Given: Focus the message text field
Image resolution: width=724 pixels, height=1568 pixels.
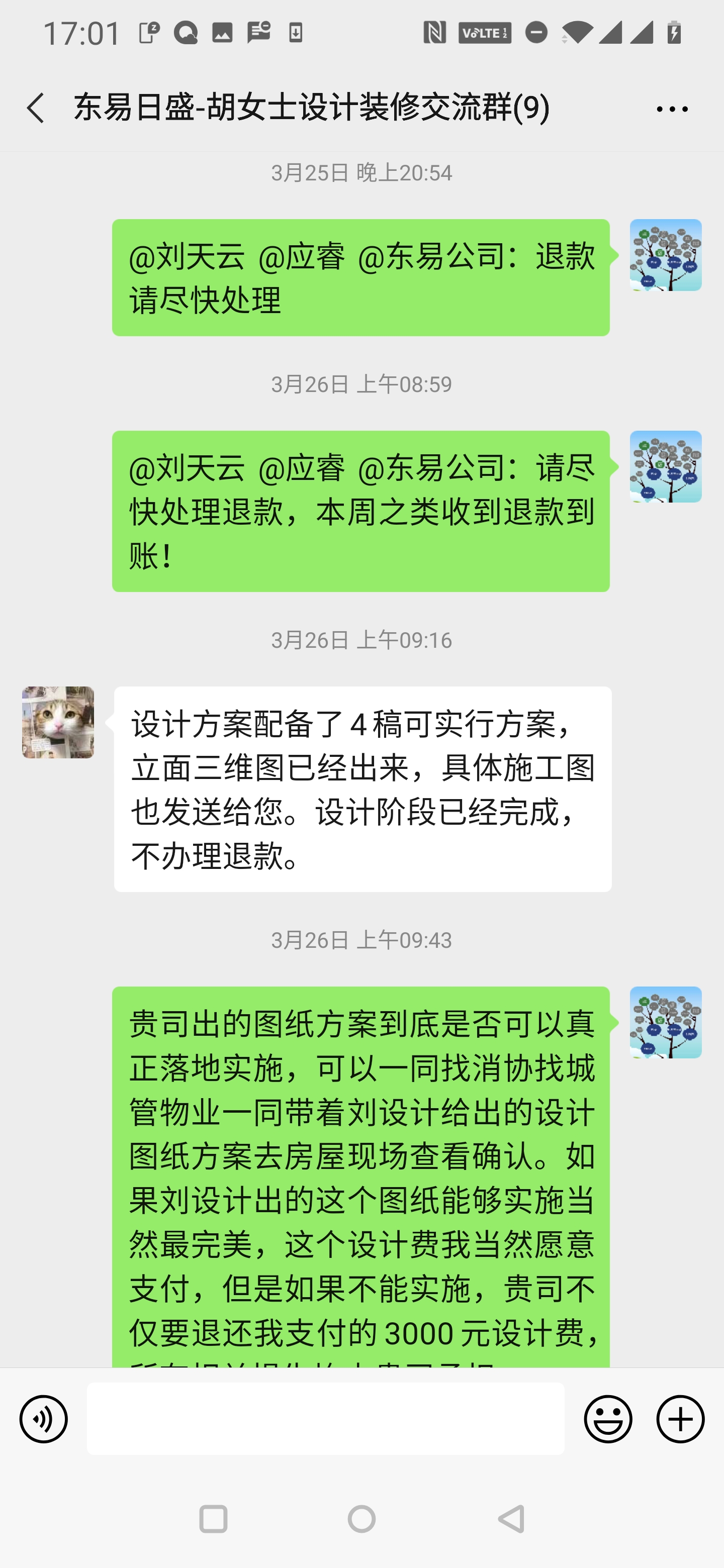Looking at the screenshot, I should click(x=325, y=1419).
